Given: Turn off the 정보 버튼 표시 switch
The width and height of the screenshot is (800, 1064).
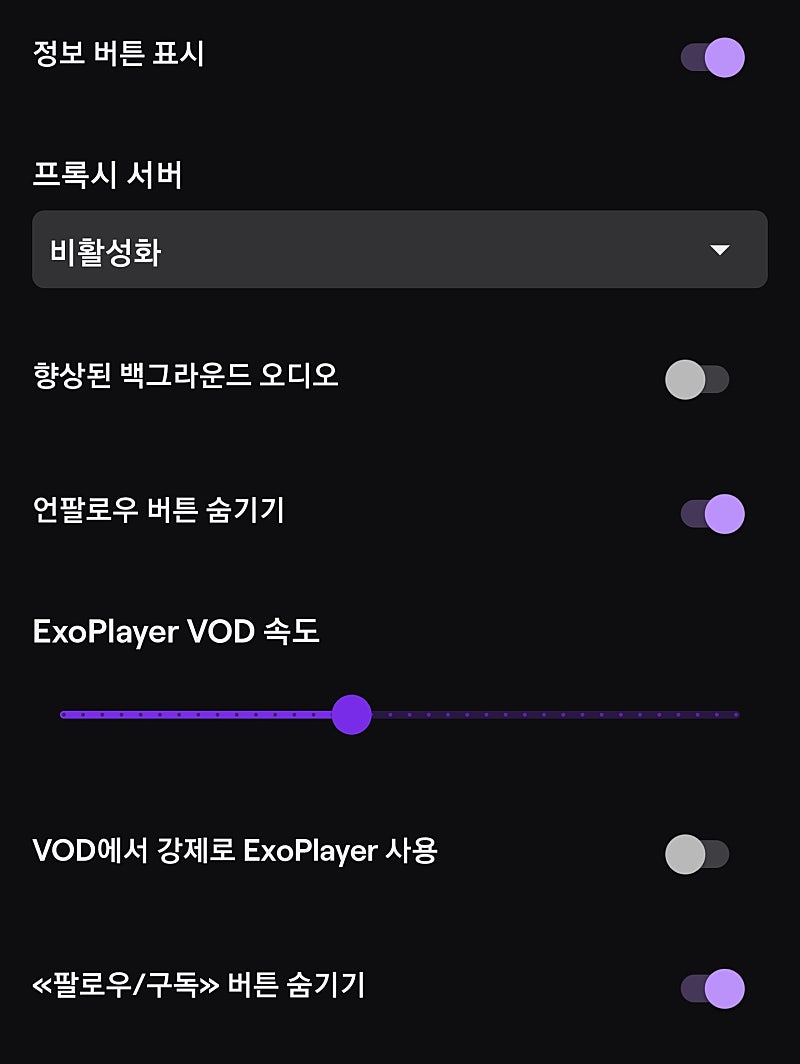Looking at the screenshot, I should coord(712,57).
